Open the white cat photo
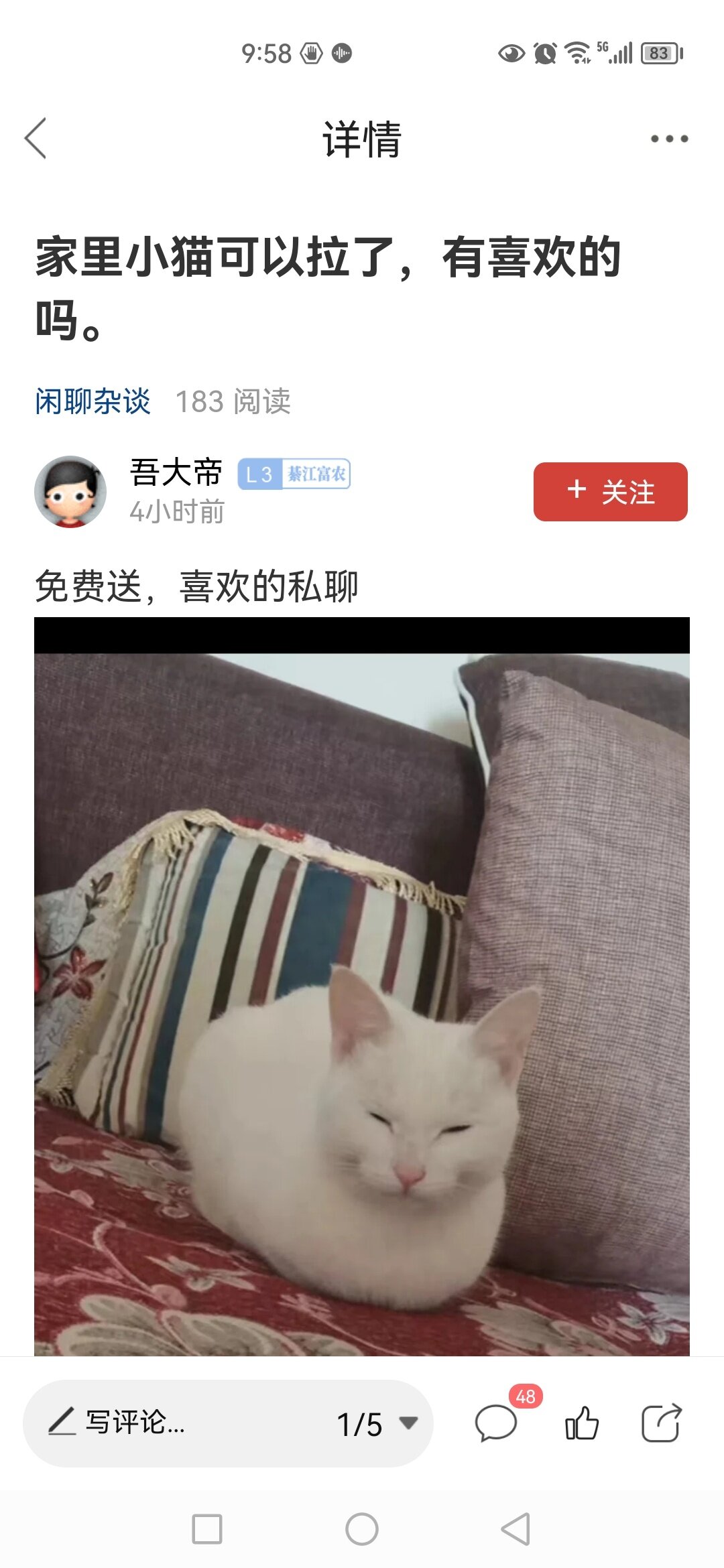724x1568 pixels. pyautogui.click(x=362, y=986)
